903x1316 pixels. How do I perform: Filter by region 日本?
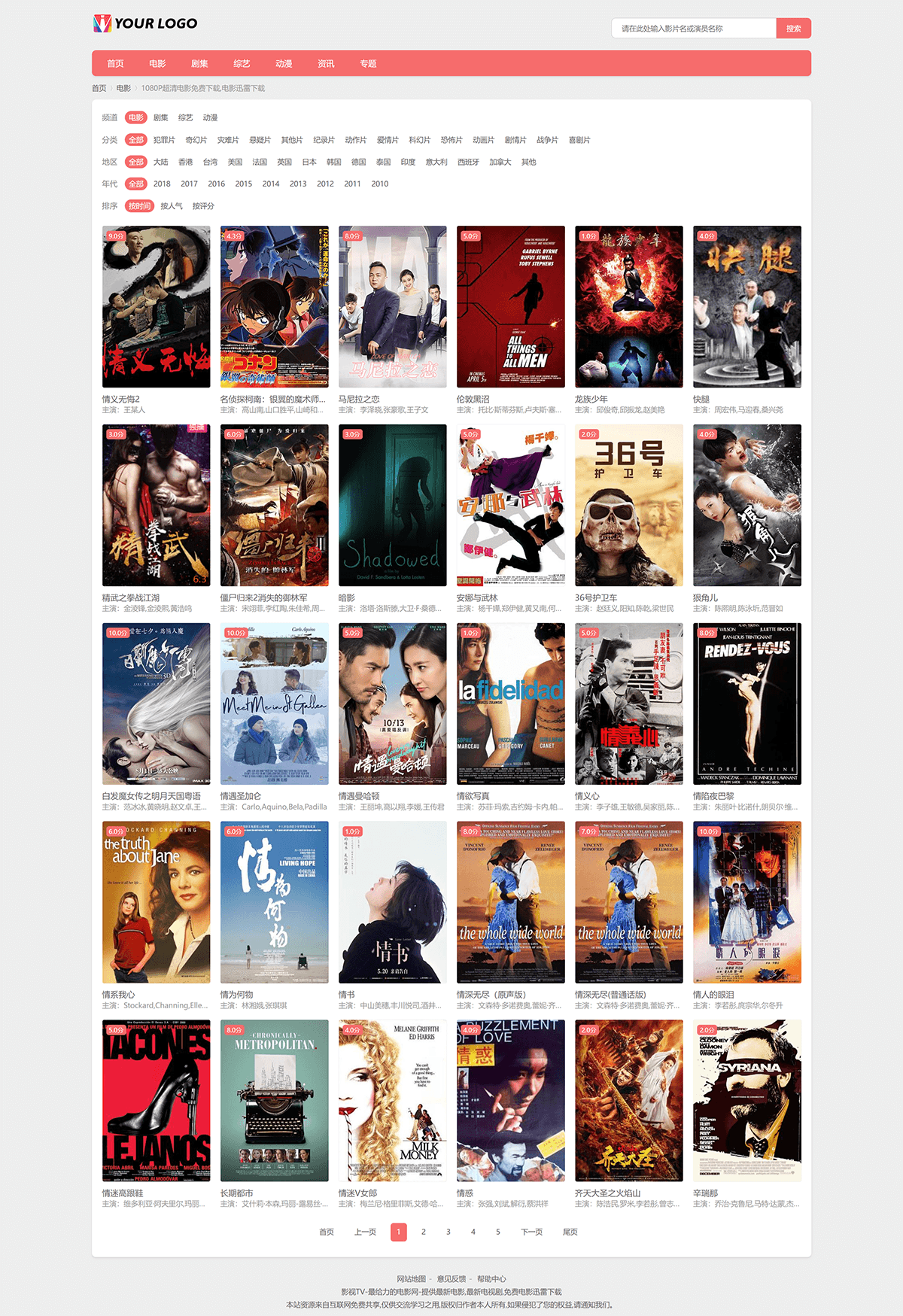tap(309, 162)
